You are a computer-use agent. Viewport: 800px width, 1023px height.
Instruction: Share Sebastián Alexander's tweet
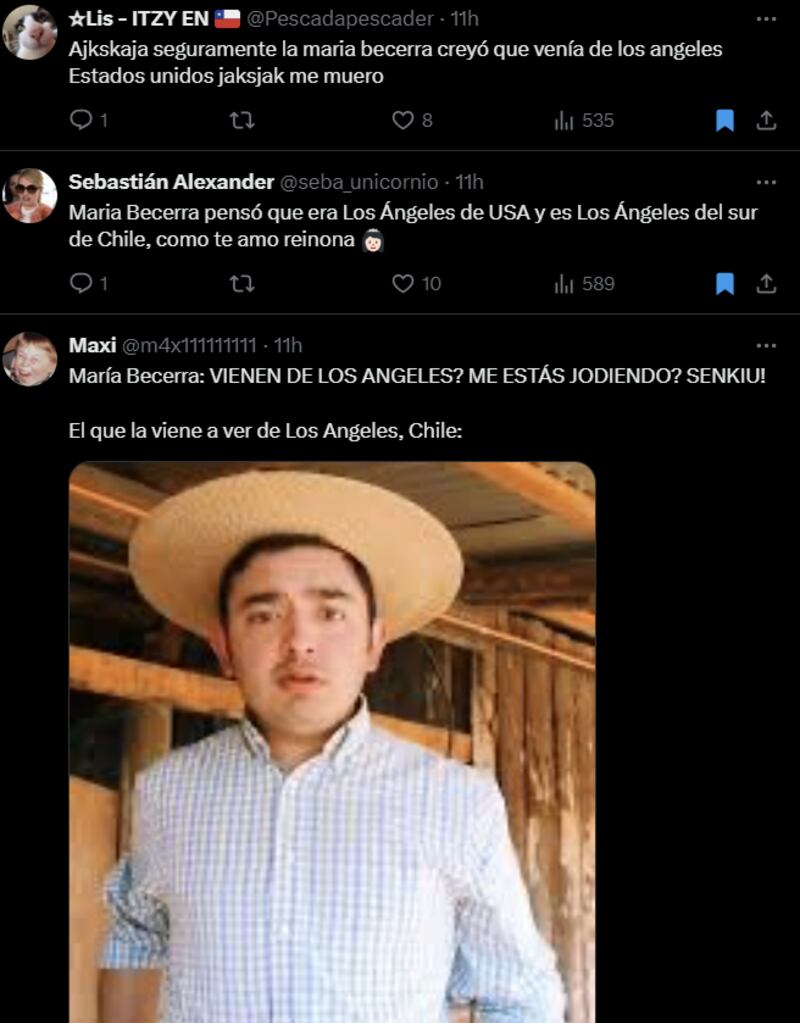[766, 284]
